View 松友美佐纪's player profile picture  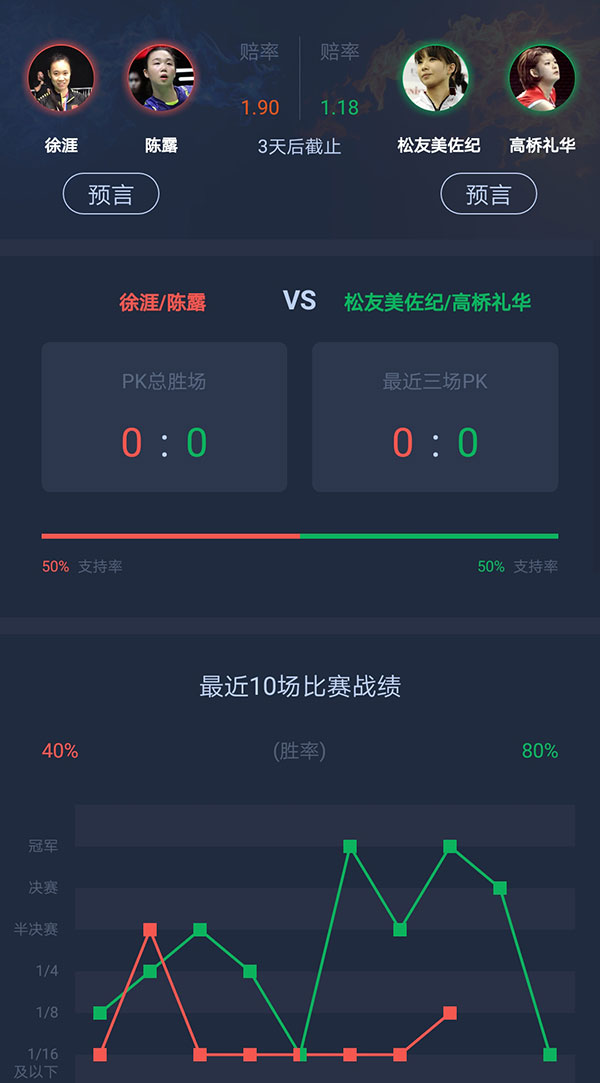[x=436, y=78]
